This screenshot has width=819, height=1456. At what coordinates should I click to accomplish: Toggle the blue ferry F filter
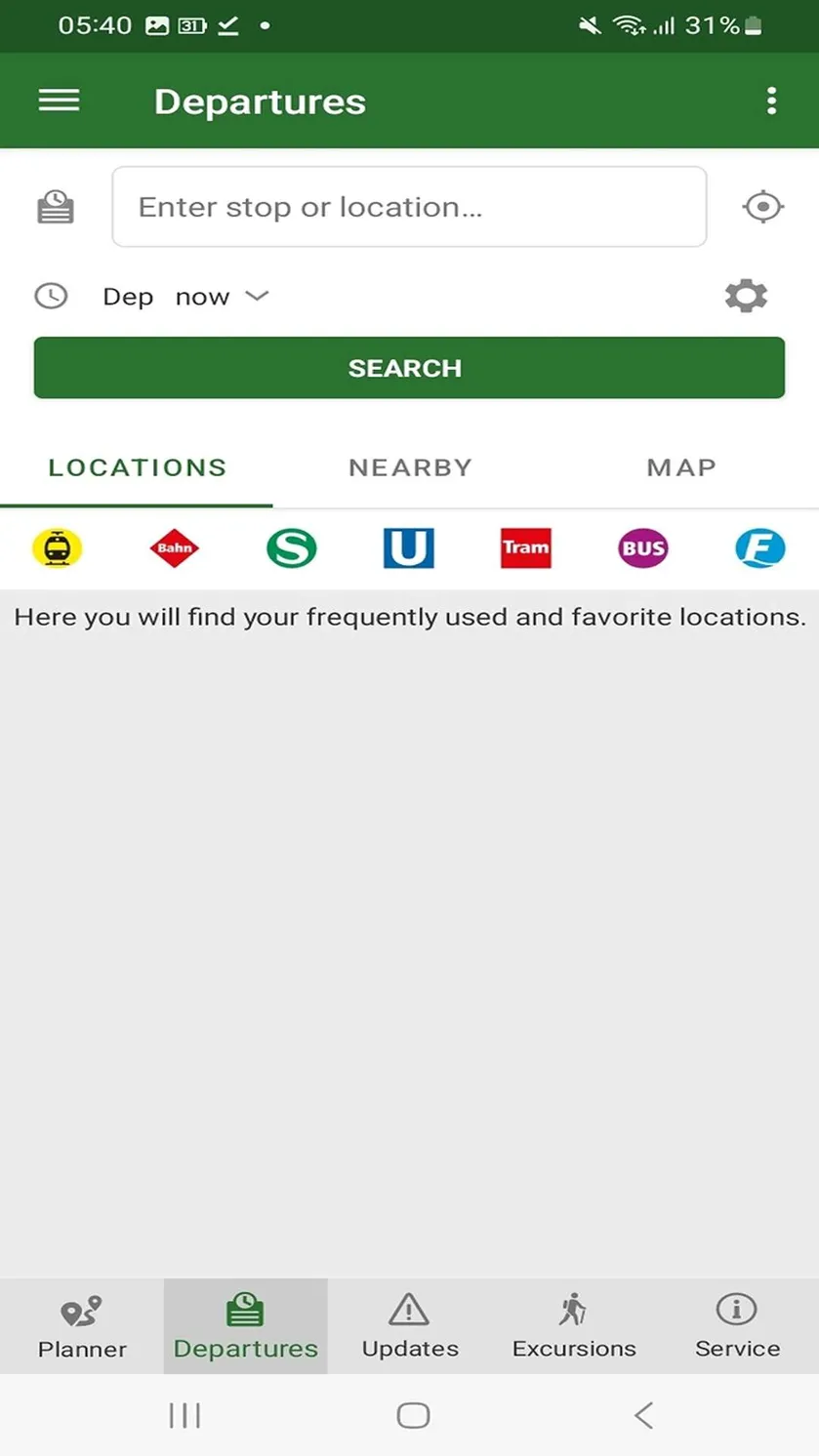coord(759,547)
